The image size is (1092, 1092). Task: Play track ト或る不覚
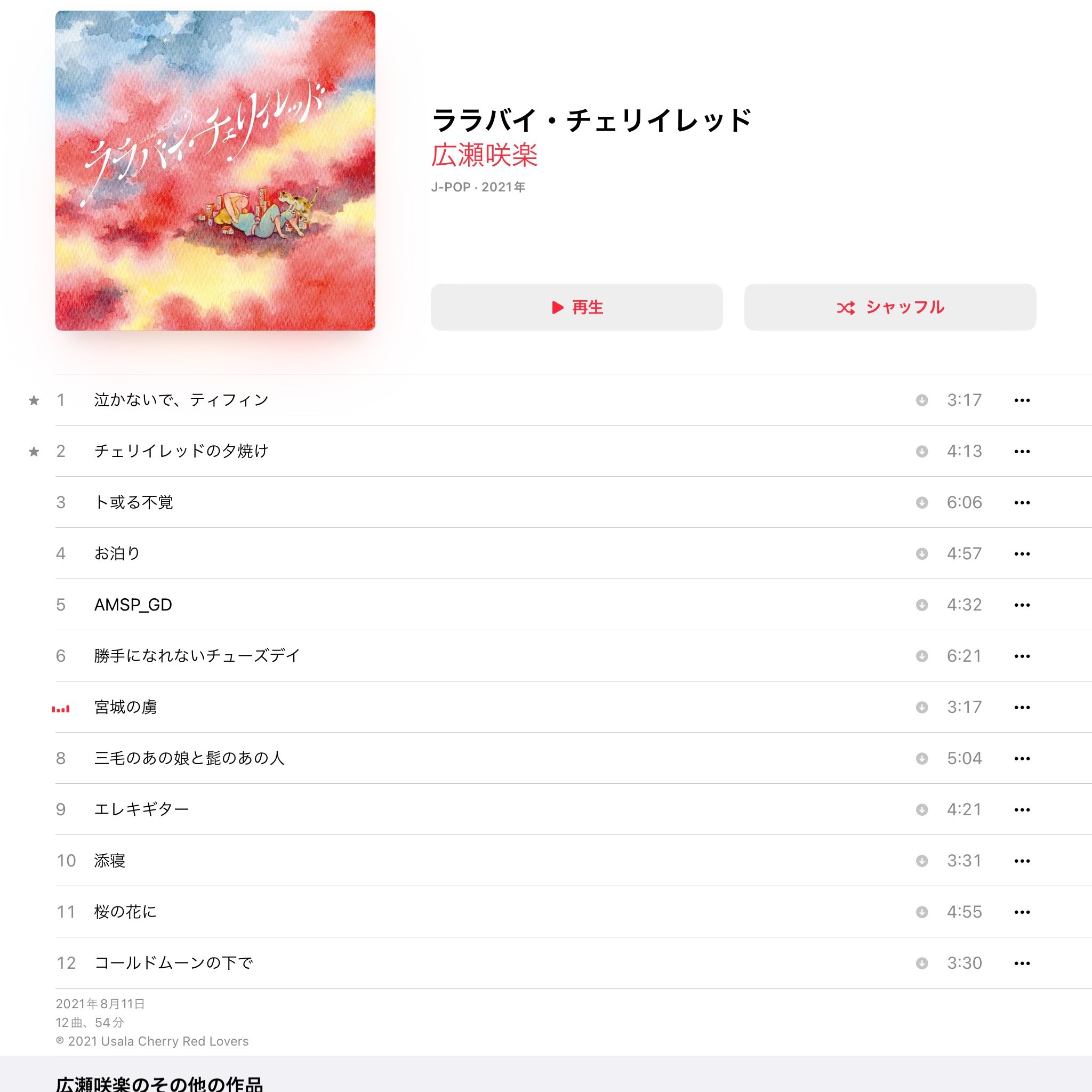click(133, 502)
